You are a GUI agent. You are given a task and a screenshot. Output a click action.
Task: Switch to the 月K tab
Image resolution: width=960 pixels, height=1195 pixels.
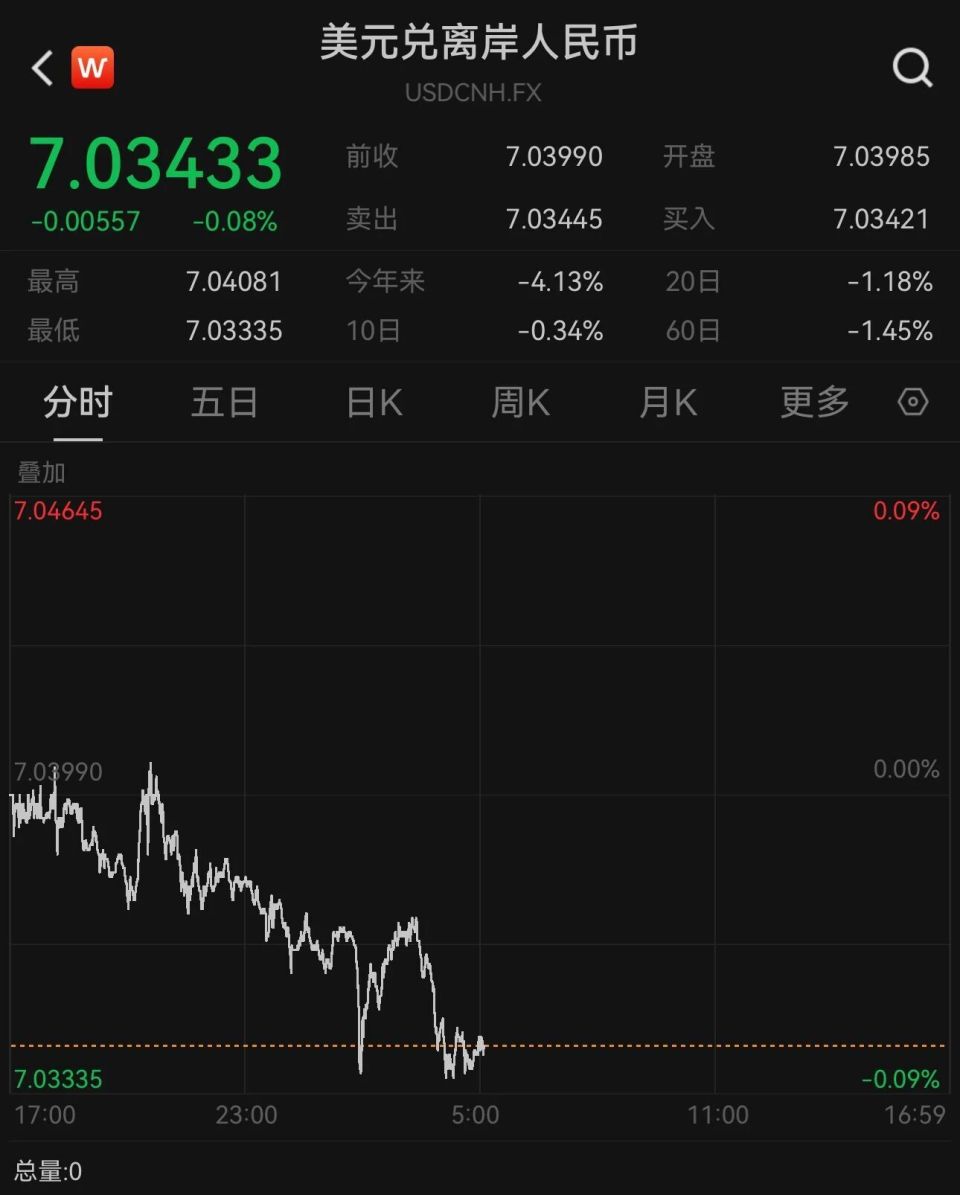tap(666, 402)
